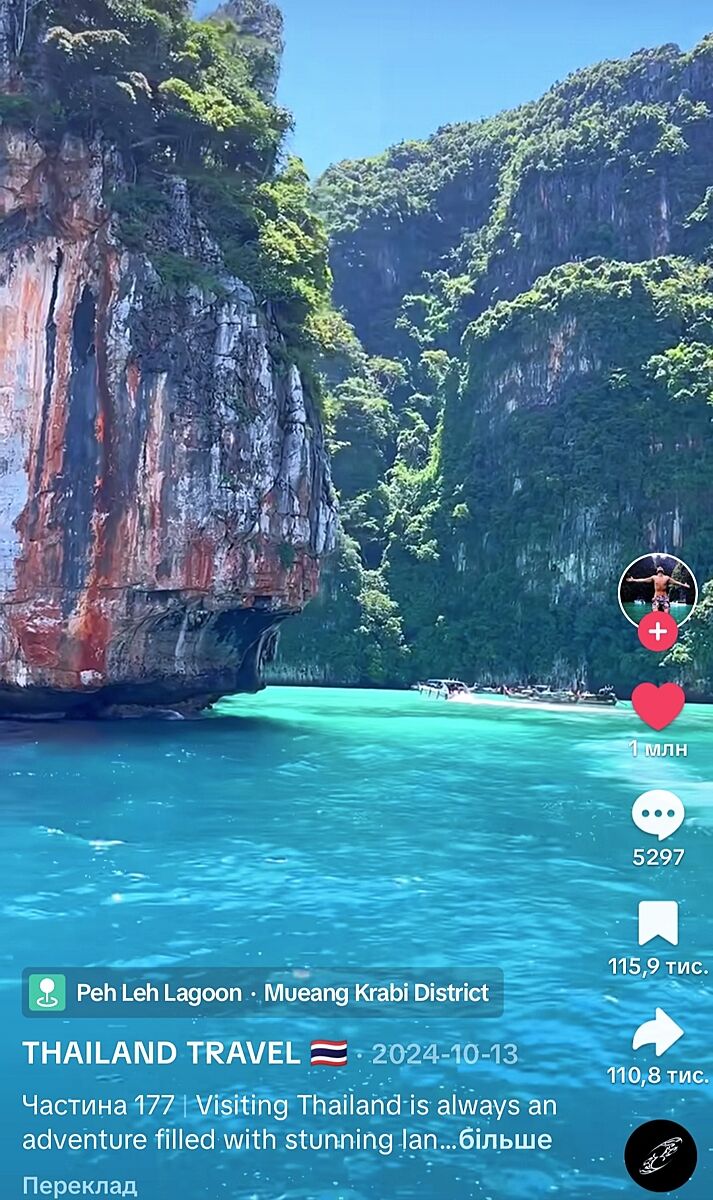Follow the creator with the plus button
Screen dimensions: 713x1200
click(657, 632)
